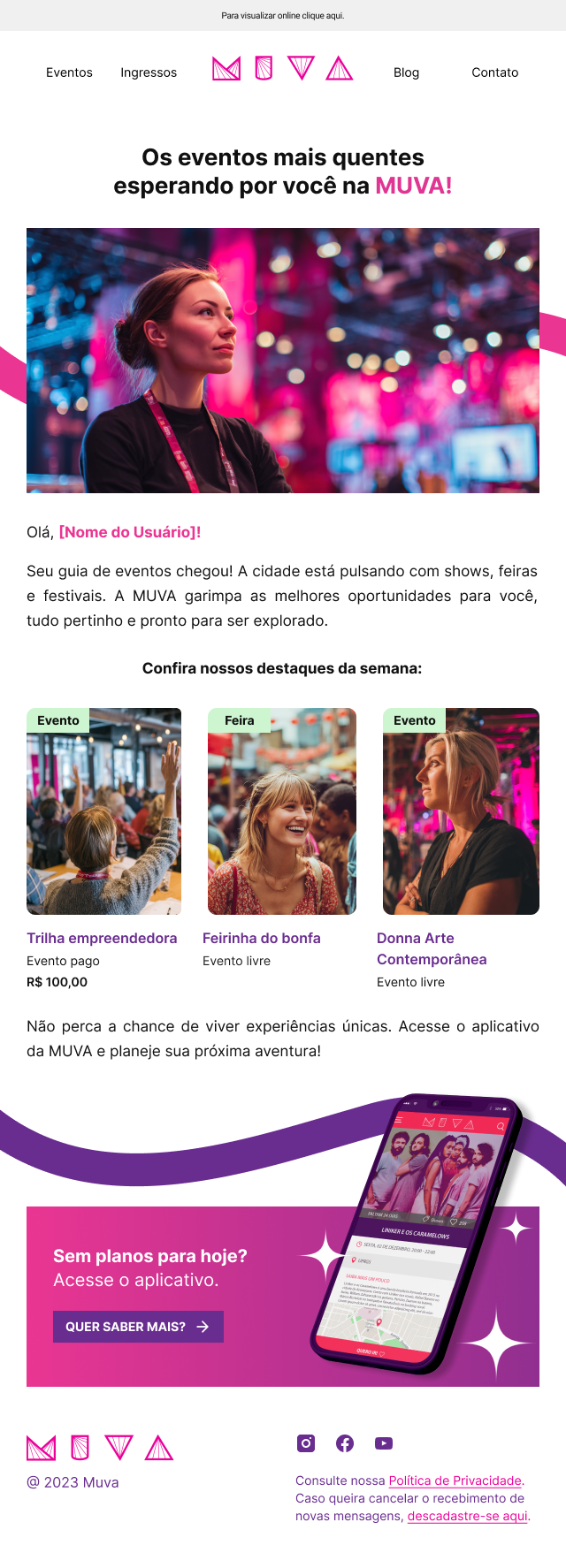Go to the Eventos menu link
The width and height of the screenshot is (566, 1568).
click(69, 72)
